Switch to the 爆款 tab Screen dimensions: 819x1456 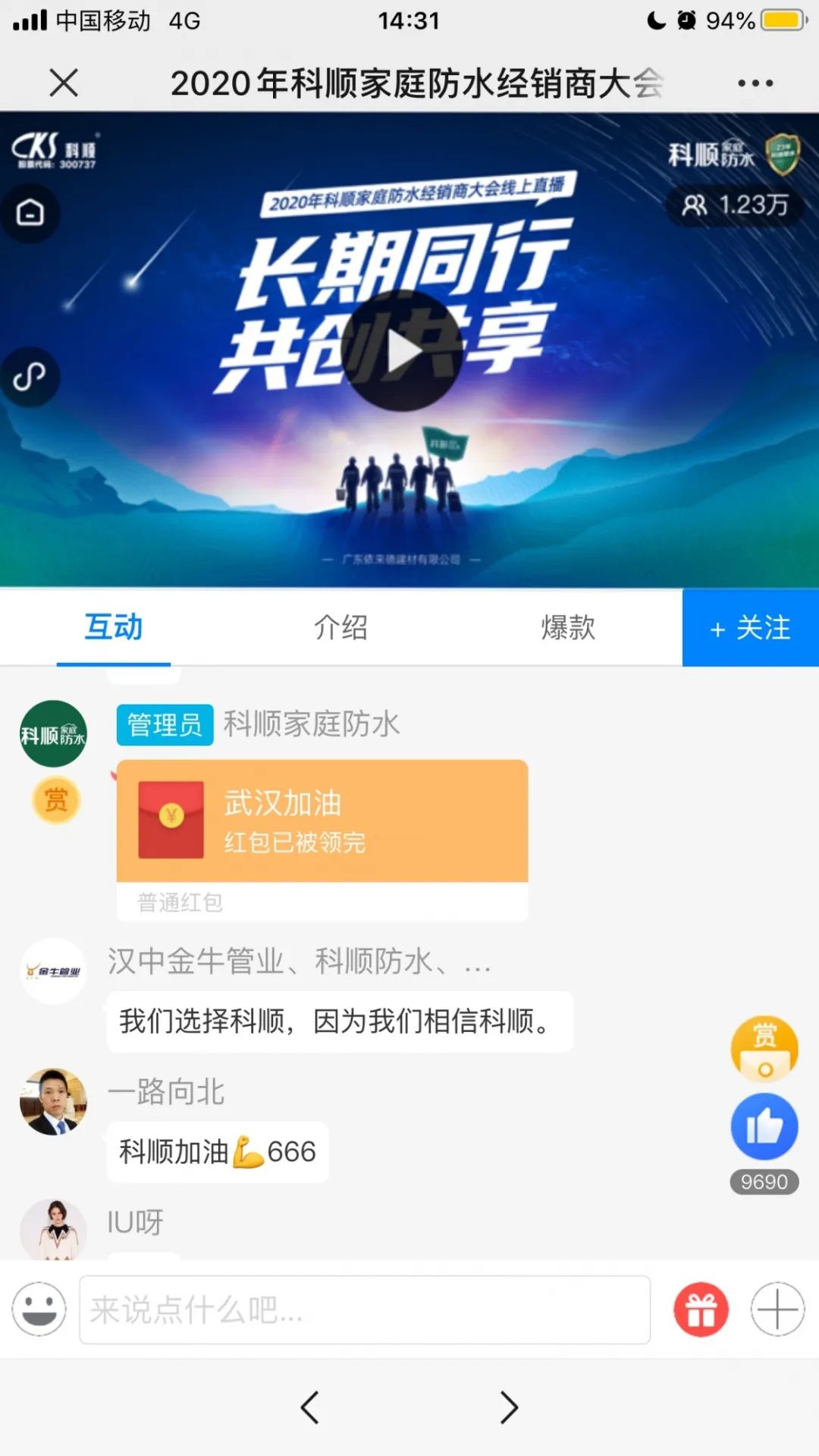tap(568, 628)
